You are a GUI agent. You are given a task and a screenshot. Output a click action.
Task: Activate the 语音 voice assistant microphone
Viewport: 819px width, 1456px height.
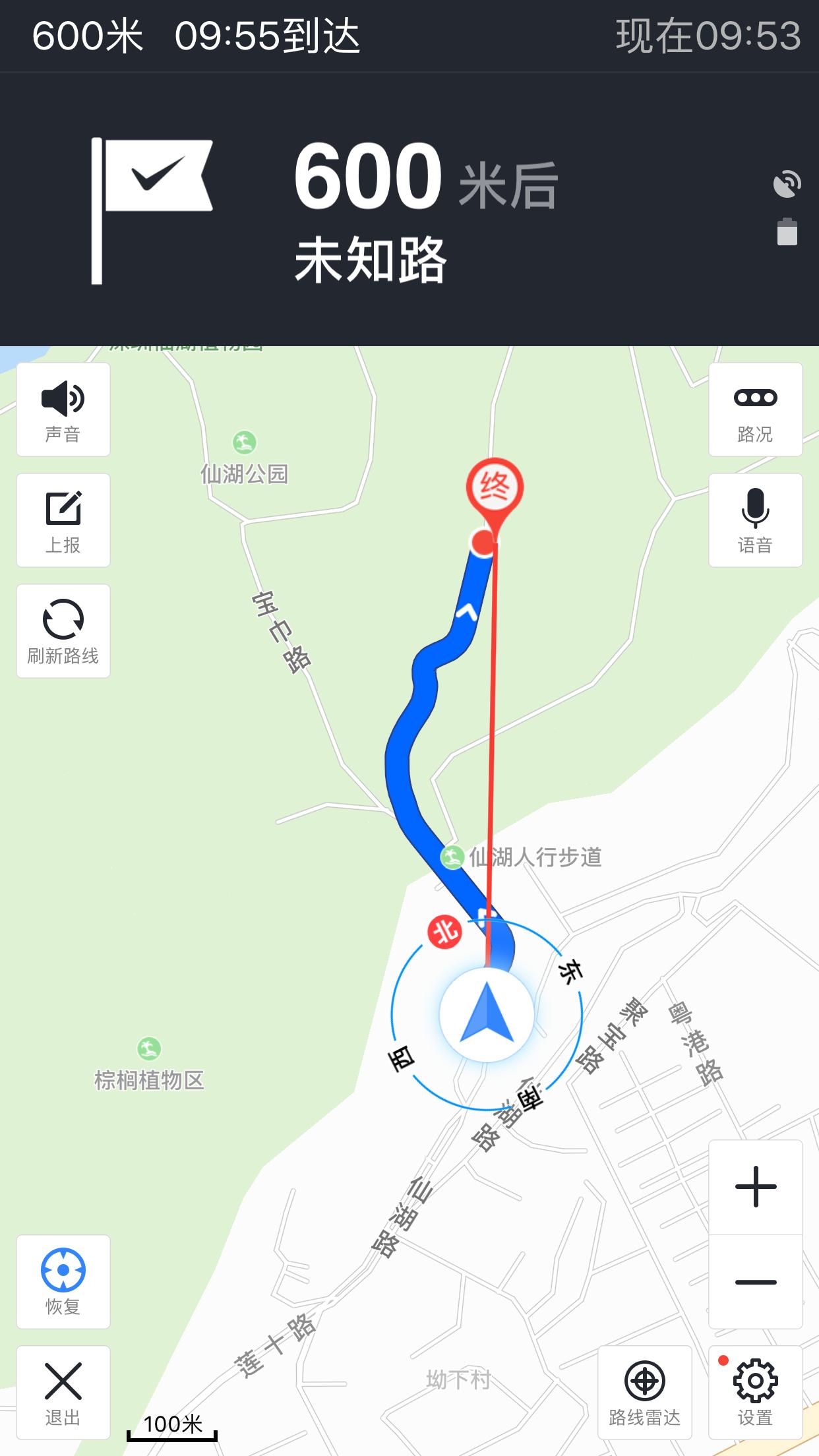(x=756, y=520)
